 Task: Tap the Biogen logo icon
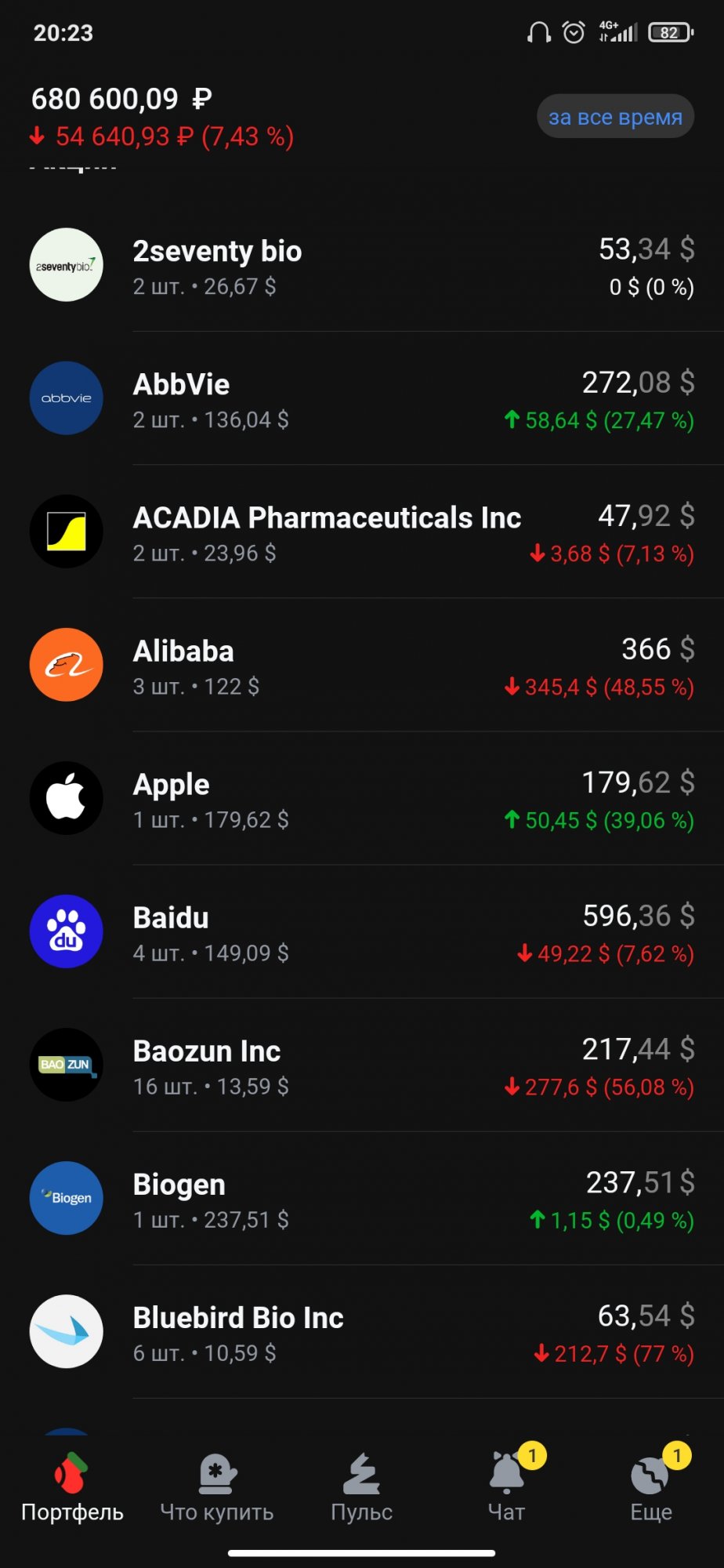[66, 1198]
